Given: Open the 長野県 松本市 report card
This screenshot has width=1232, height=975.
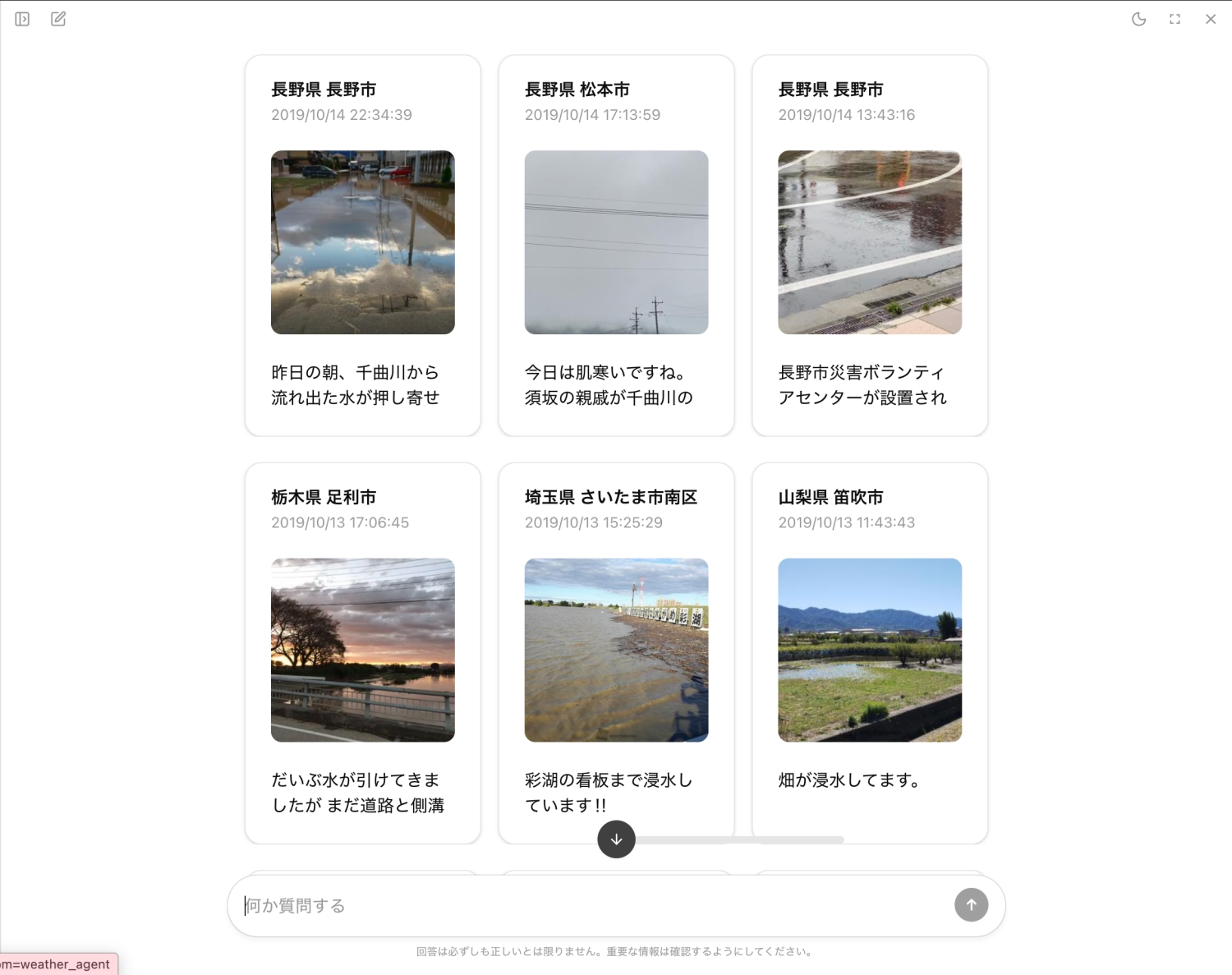Looking at the screenshot, I should (616, 246).
